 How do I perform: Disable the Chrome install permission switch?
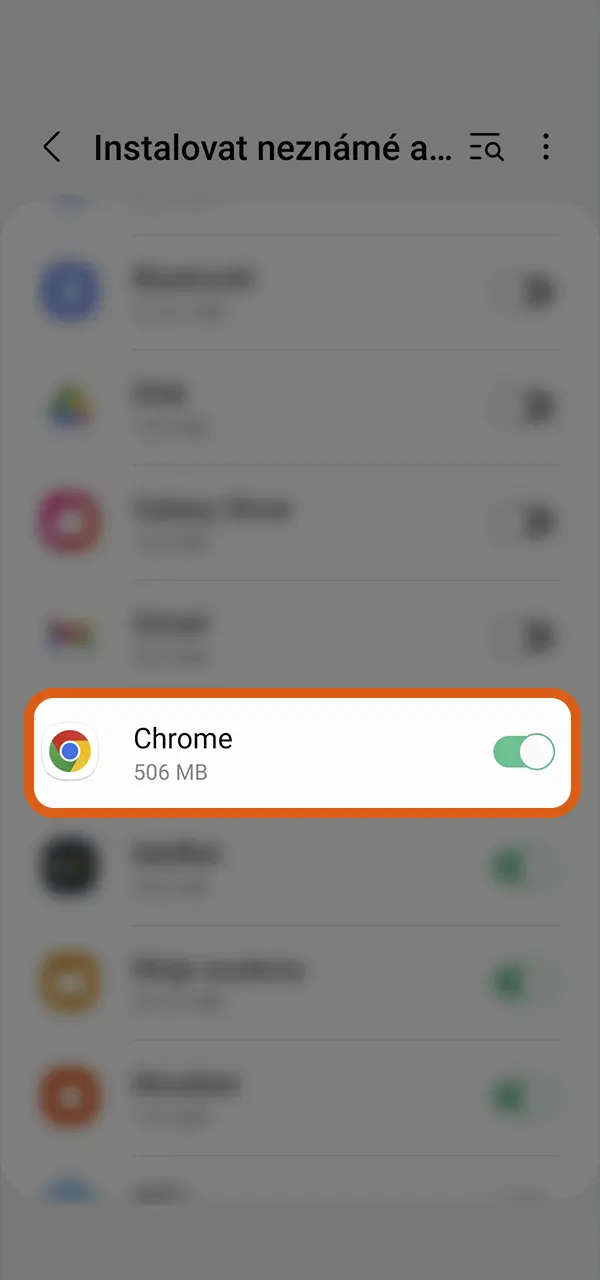pyautogui.click(x=523, y=752)
